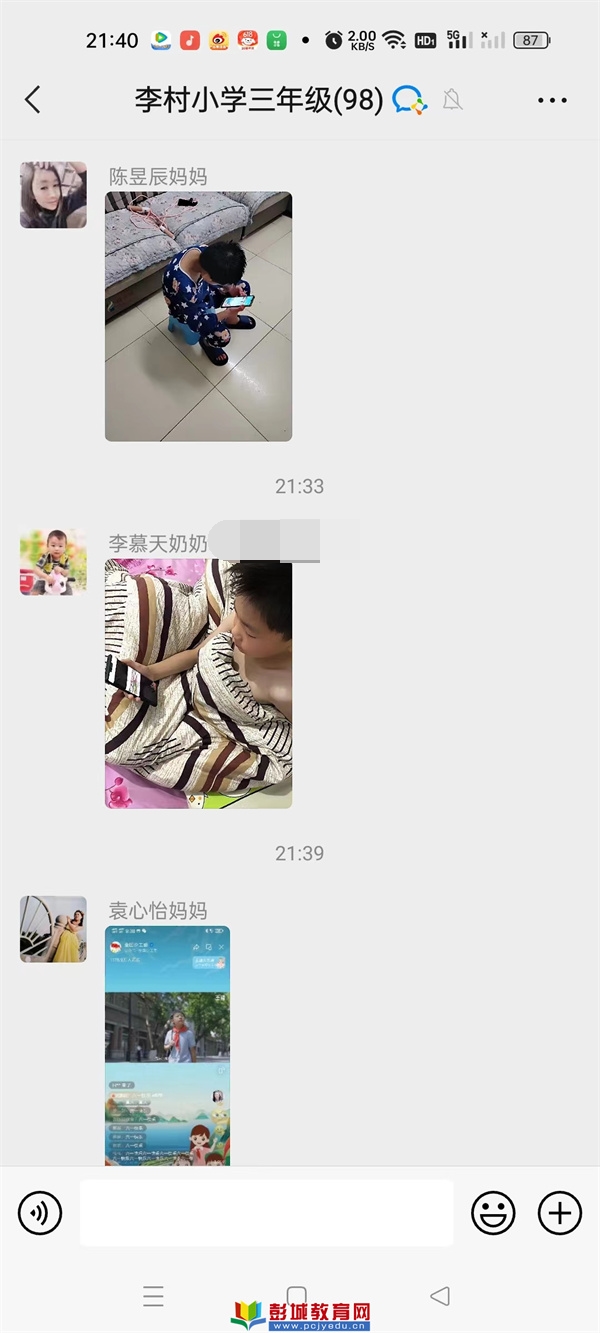600x1333 pixels.
Task: Go back from the group chat
Action: 33,100
